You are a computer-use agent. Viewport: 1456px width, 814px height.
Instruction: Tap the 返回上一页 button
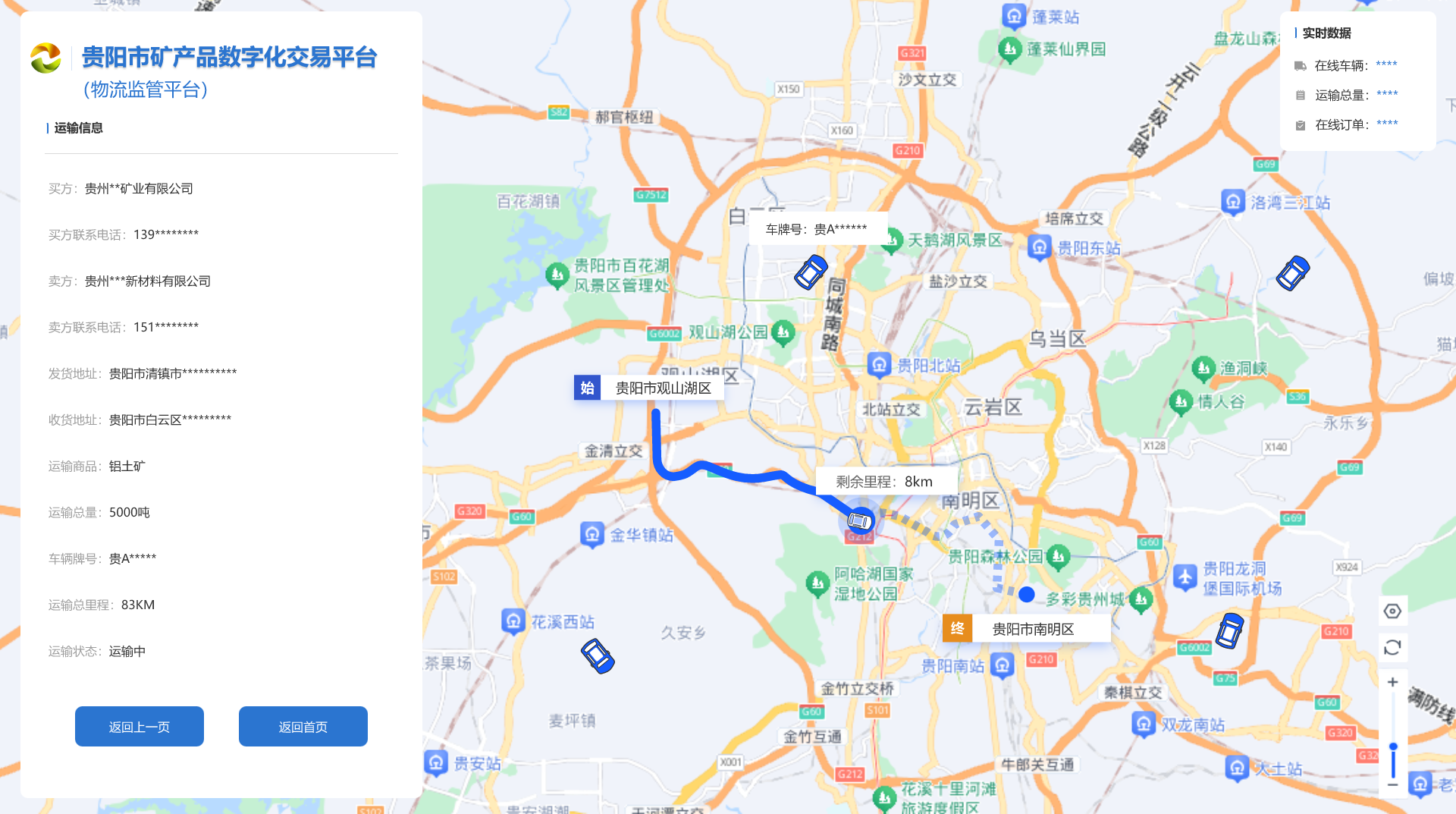click(140, 727)
